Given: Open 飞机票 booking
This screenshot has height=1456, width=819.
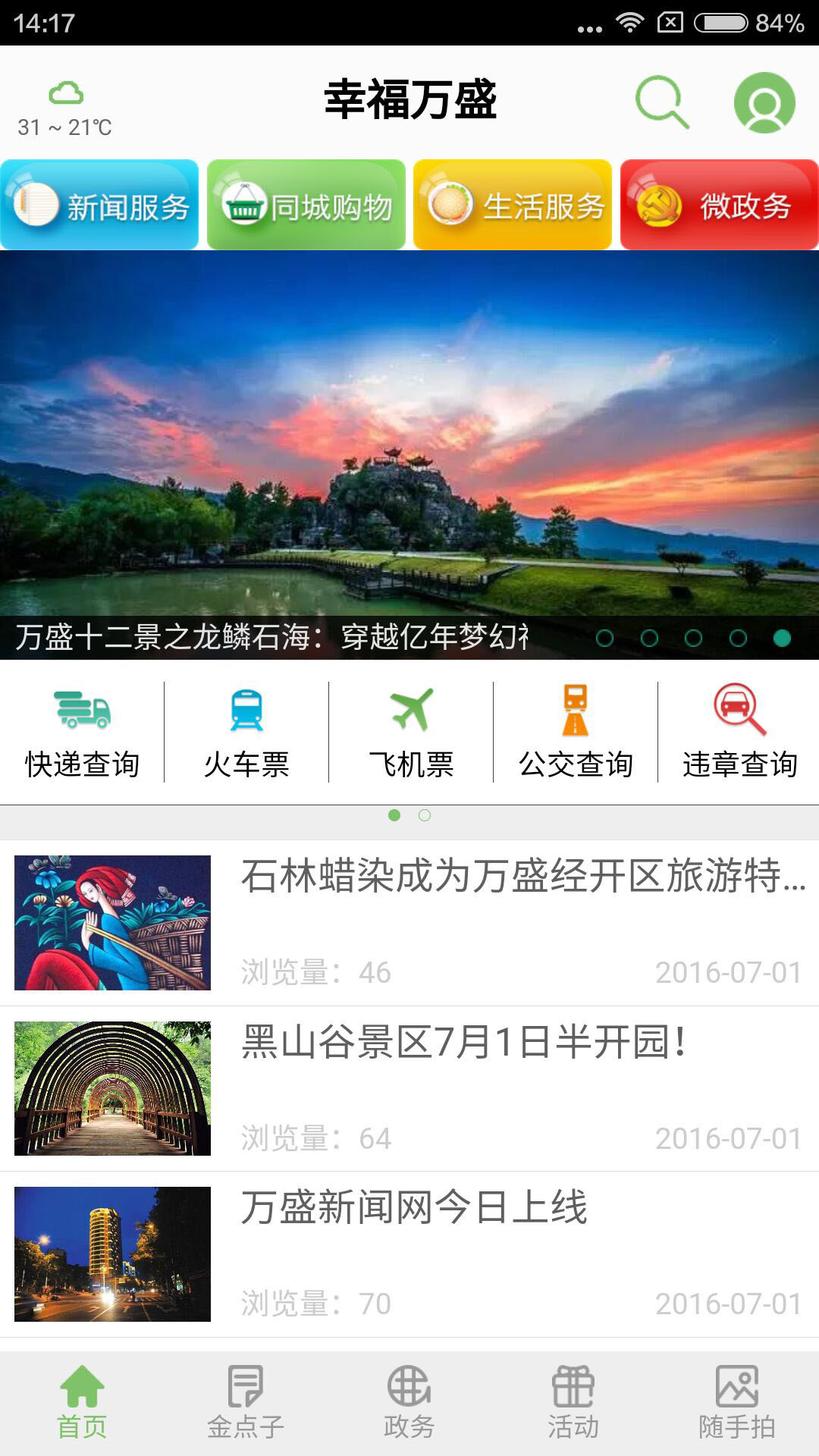Looking at the screenshot, I should (x=411, y=732).
